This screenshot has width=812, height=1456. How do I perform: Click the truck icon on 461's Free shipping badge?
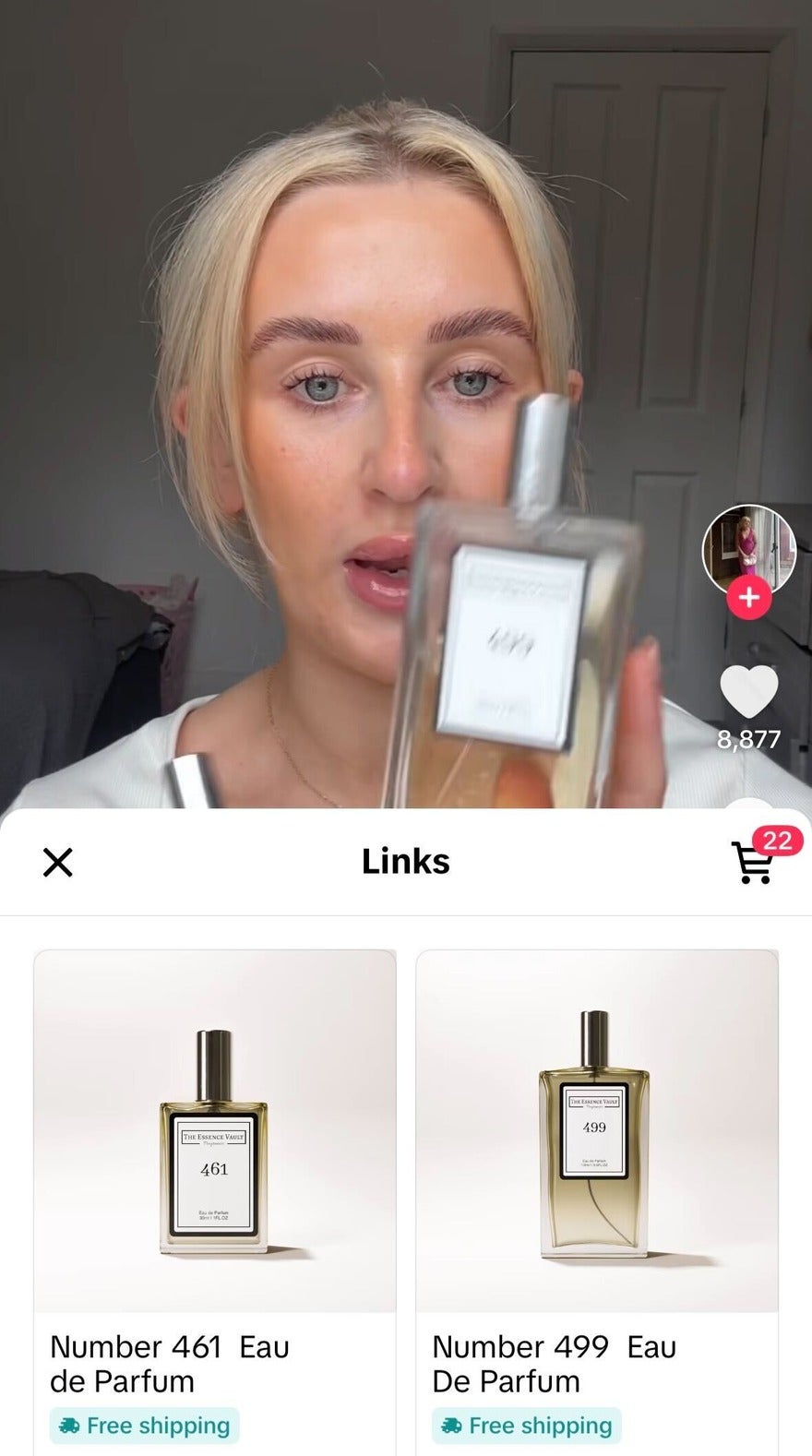coord(68,1425)
